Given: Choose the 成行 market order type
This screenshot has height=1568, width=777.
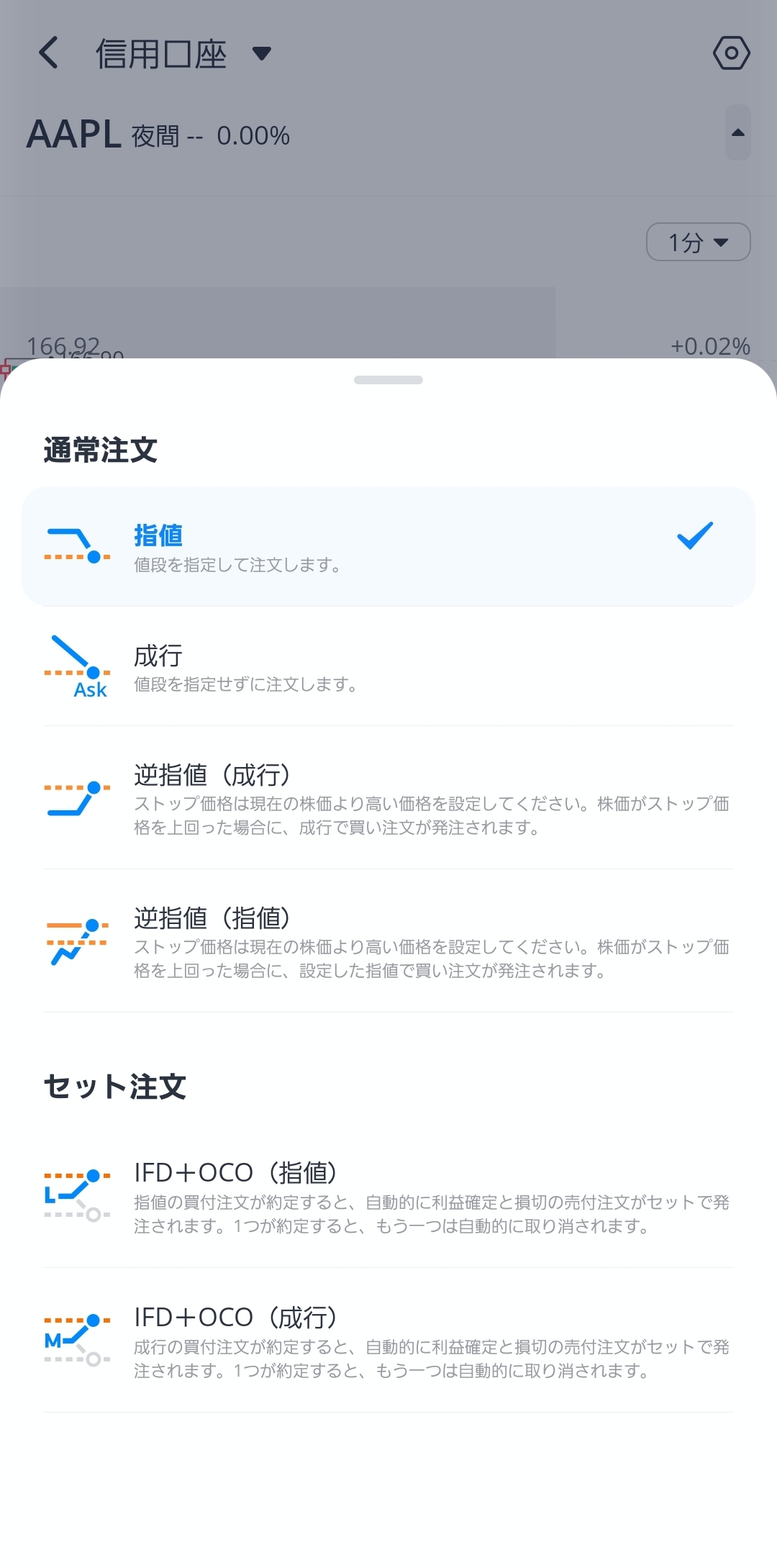Looking at the screenshot, I should (388, 667).
